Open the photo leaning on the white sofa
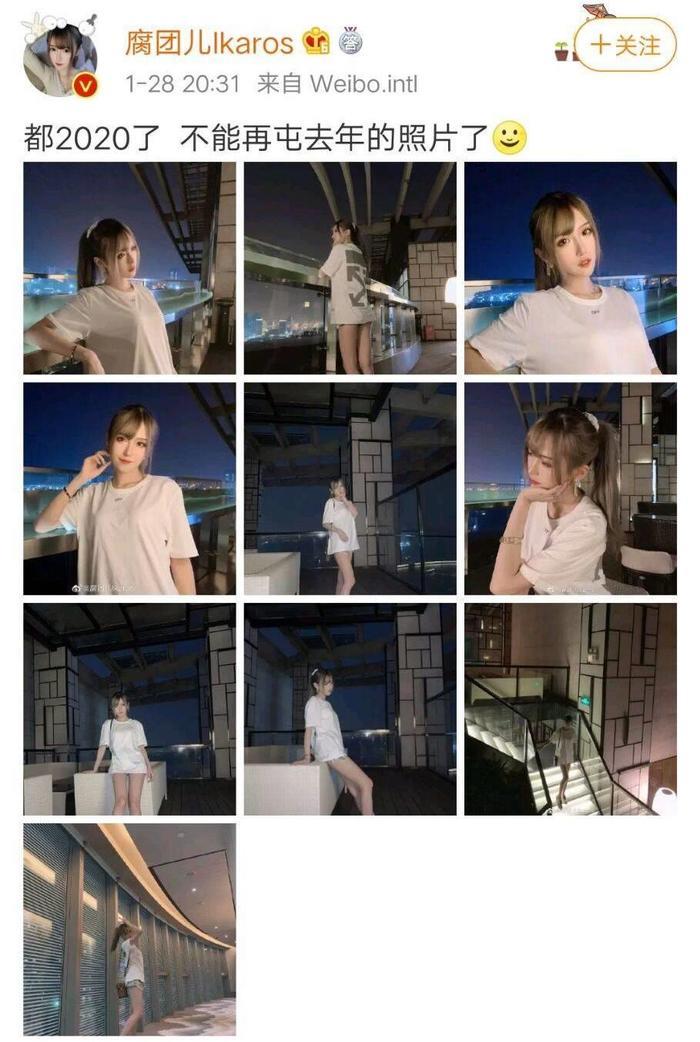Image resolution: width=700 pixels, height=1042 pixels. point(349,708)
